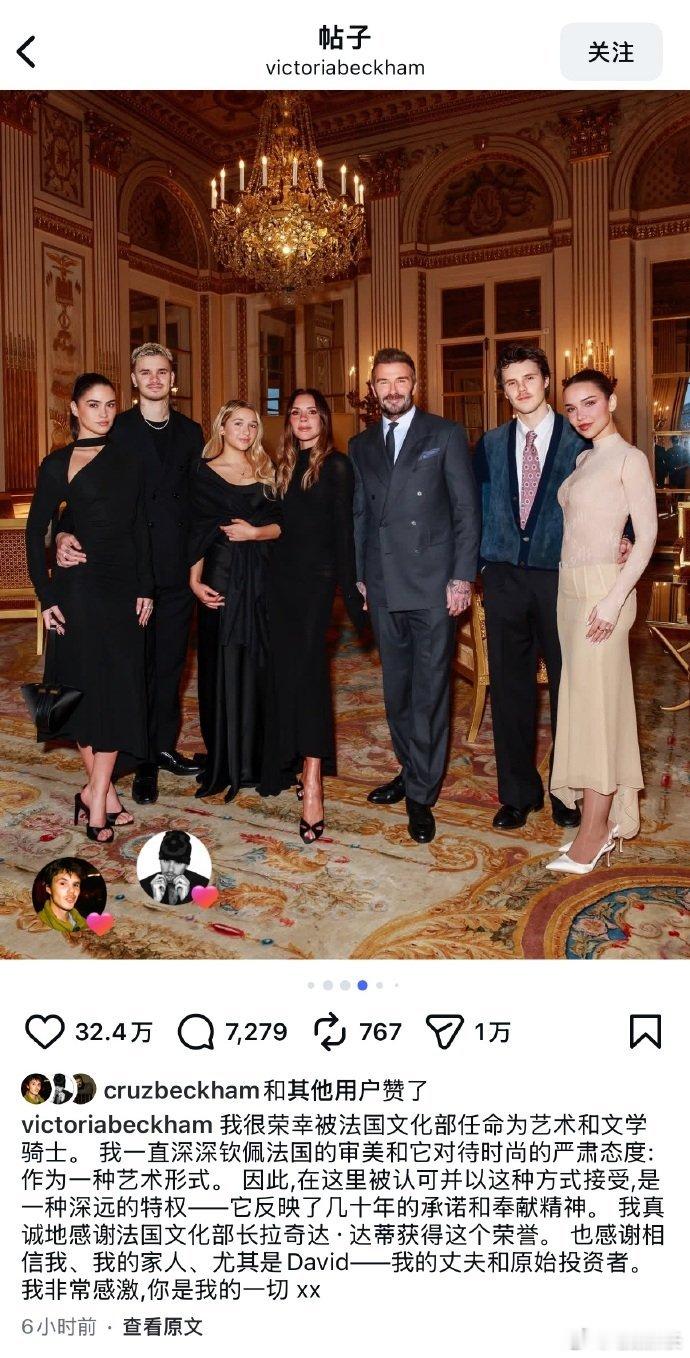Follow victoriabeckham with the 关注 button
The height and width of the screenshot is (1358, 690).
[x=610, y=52]
